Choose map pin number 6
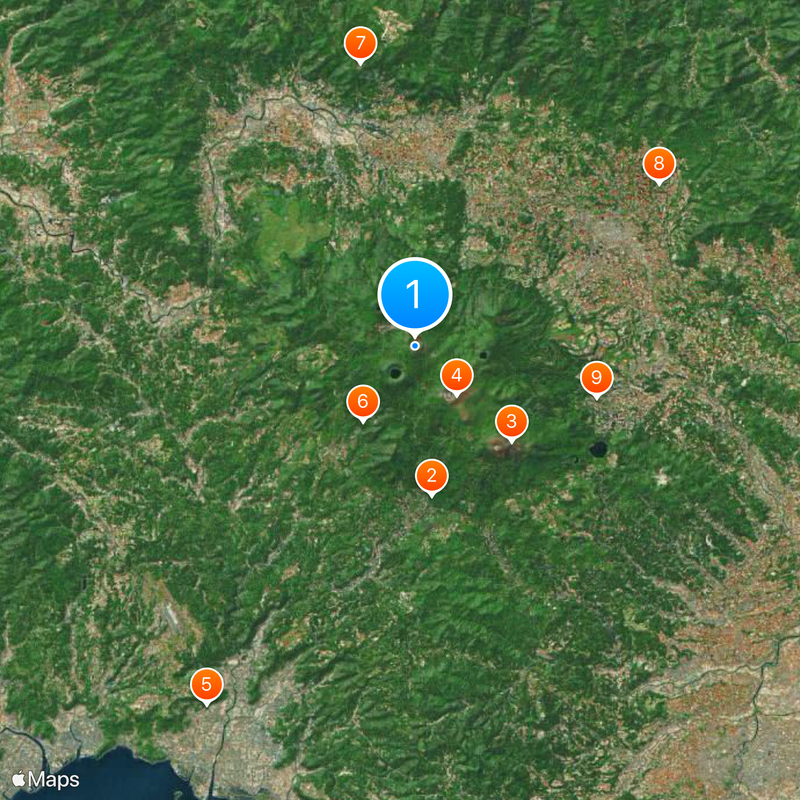This screenshot has height=800, width=800. pos(363,402)
